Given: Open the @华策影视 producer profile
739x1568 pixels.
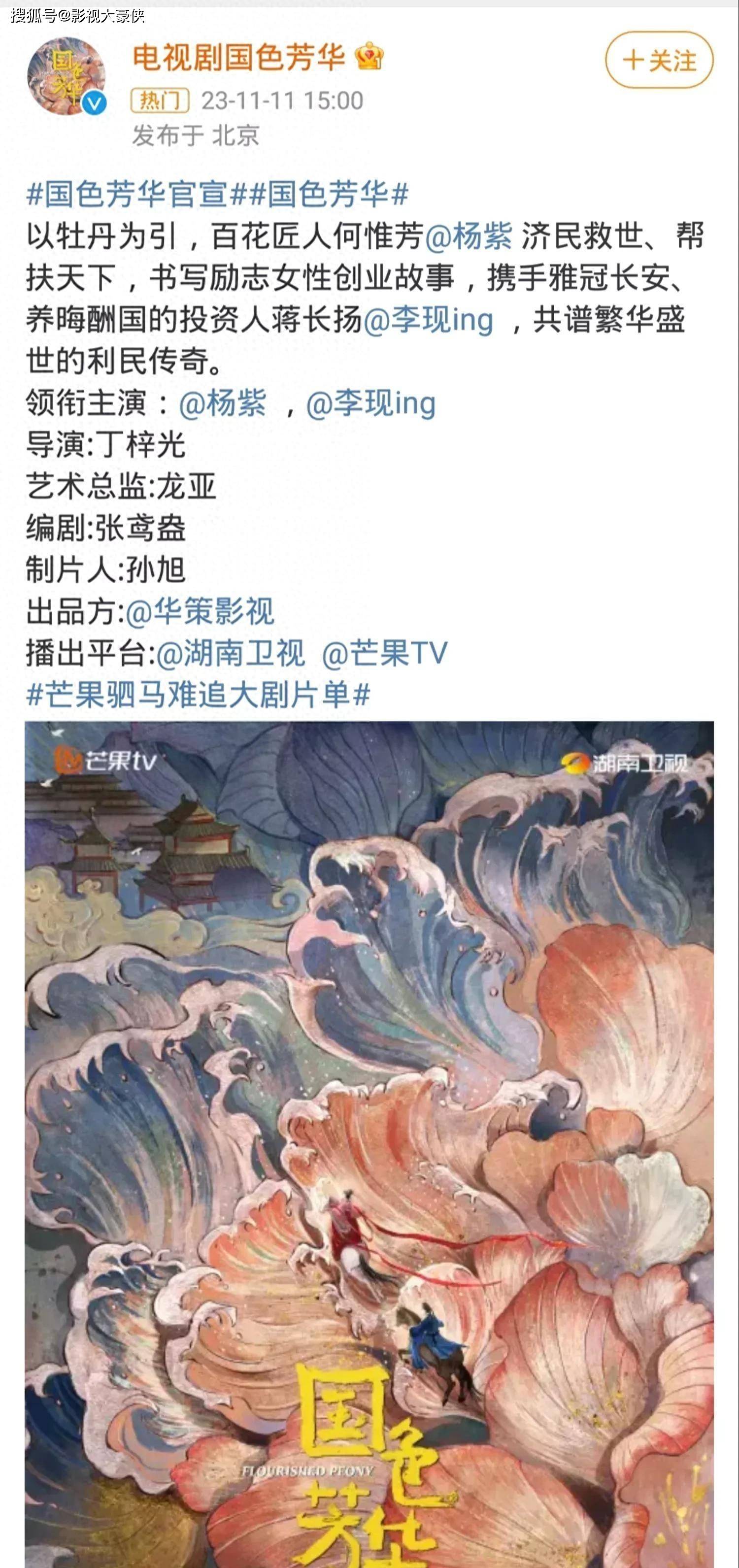Looking at the screenshot, I should (201, 611).
